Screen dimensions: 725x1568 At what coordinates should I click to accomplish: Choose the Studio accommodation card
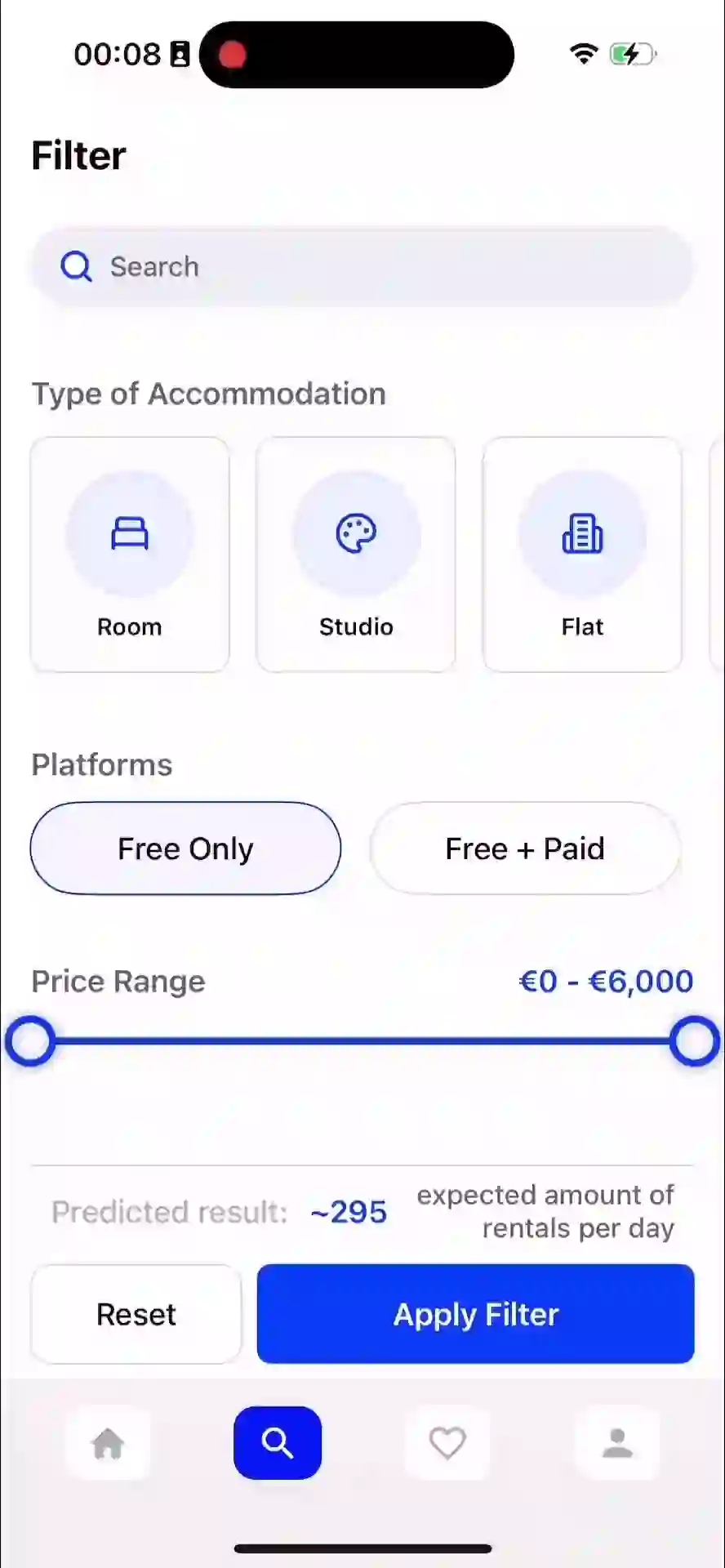point(356,555)
